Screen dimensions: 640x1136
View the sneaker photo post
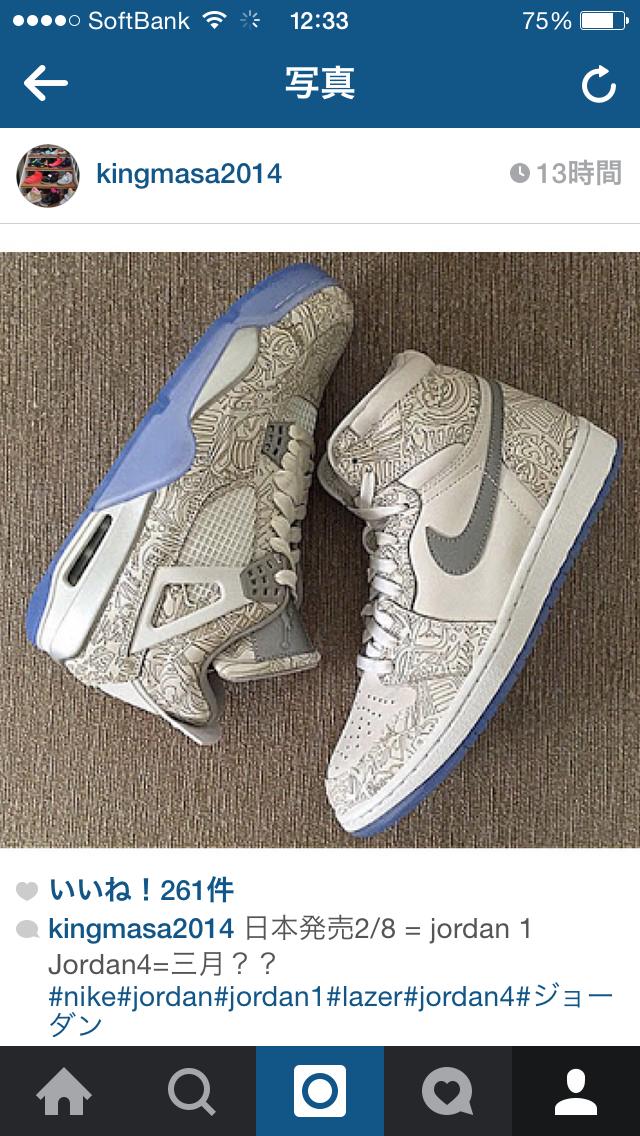pos(320,550)
